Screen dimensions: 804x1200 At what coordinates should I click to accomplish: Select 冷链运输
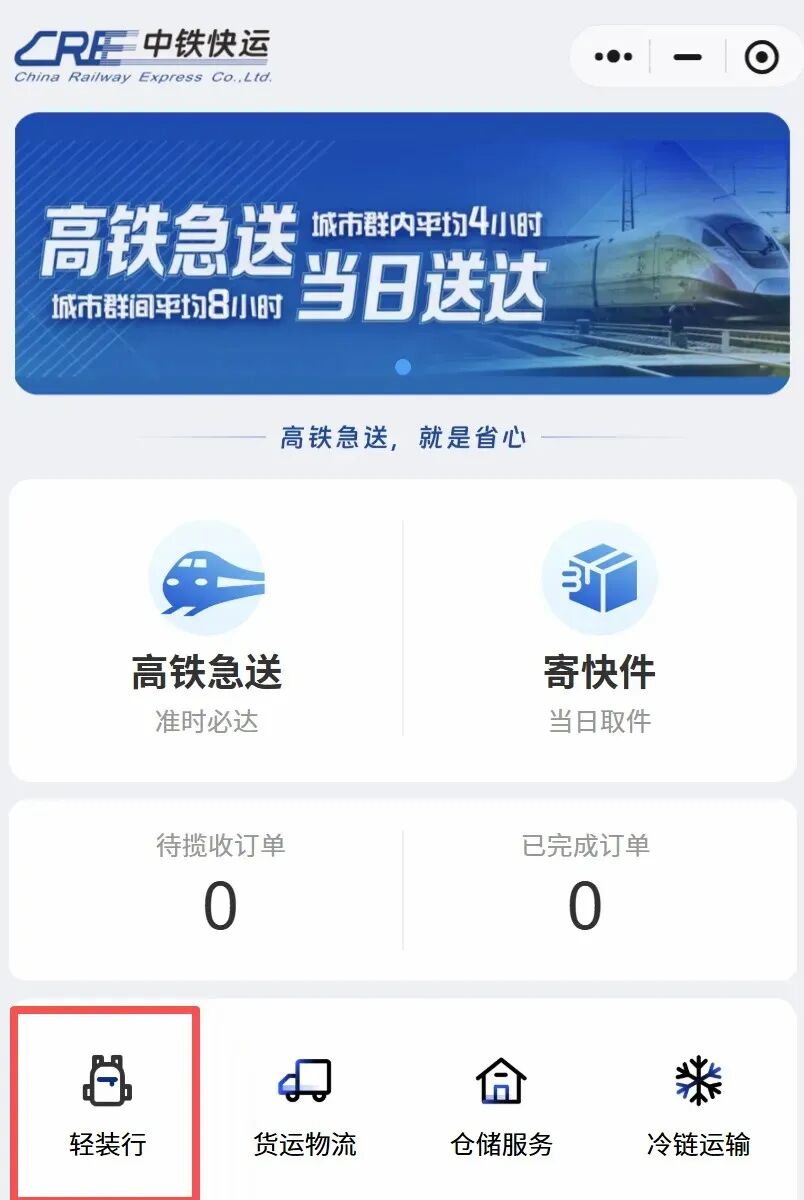pos(698,1105)
